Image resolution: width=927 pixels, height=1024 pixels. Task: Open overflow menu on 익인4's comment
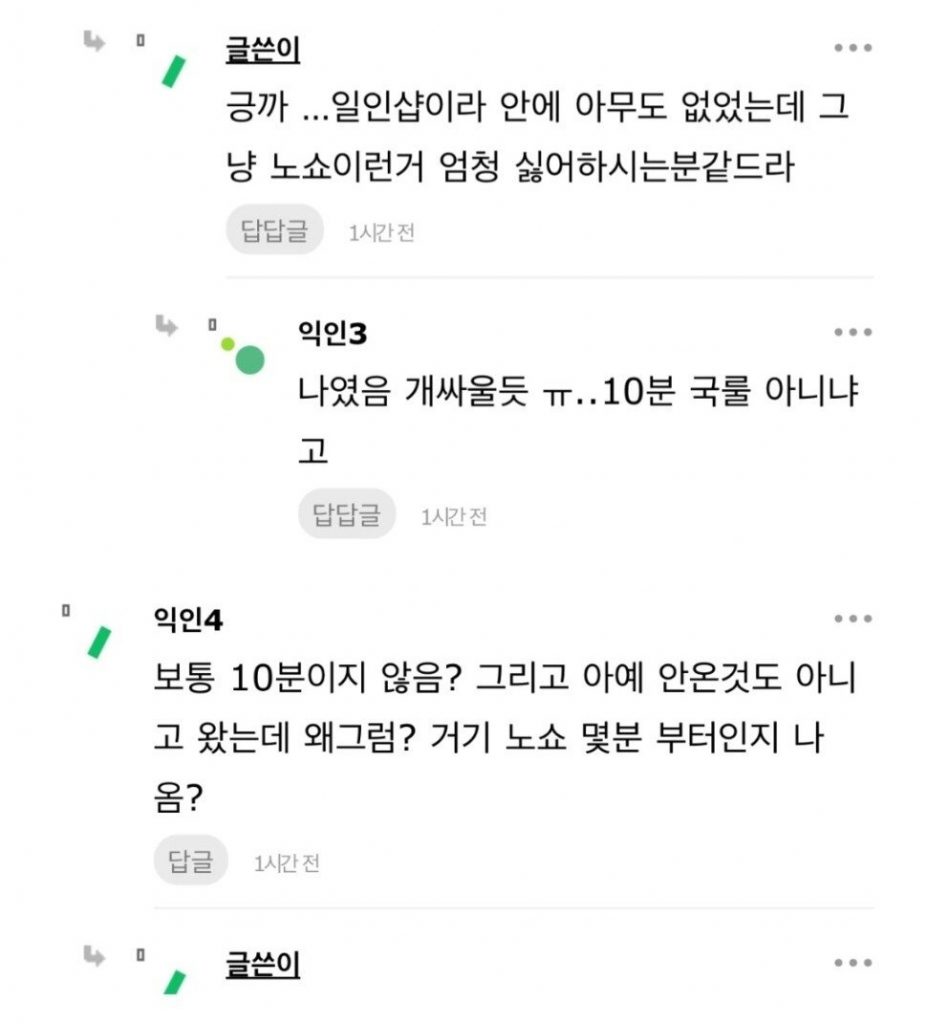(x=852, y=619)
